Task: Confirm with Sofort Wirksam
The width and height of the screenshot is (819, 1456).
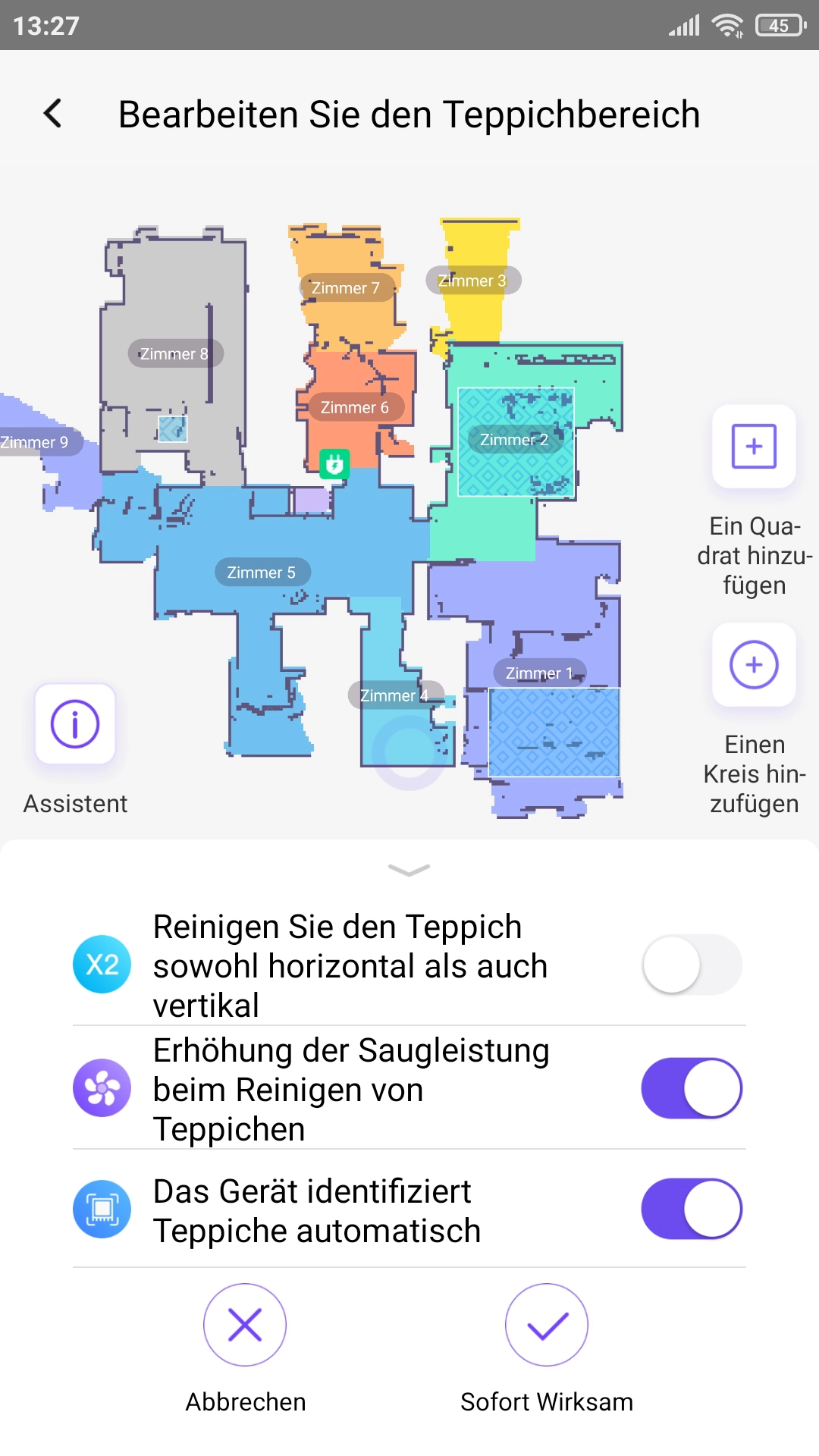Action: click(x=547, y=1325)
